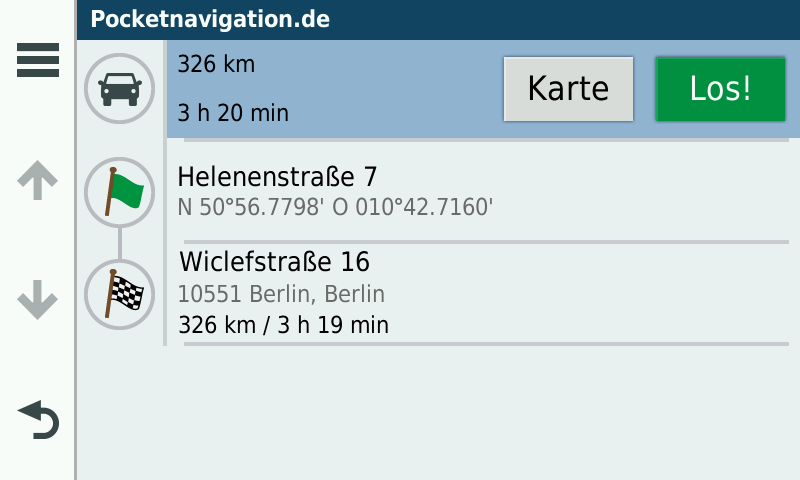800x480 pixels.
Task: Tap the Karte button
Action: point(568,89)
